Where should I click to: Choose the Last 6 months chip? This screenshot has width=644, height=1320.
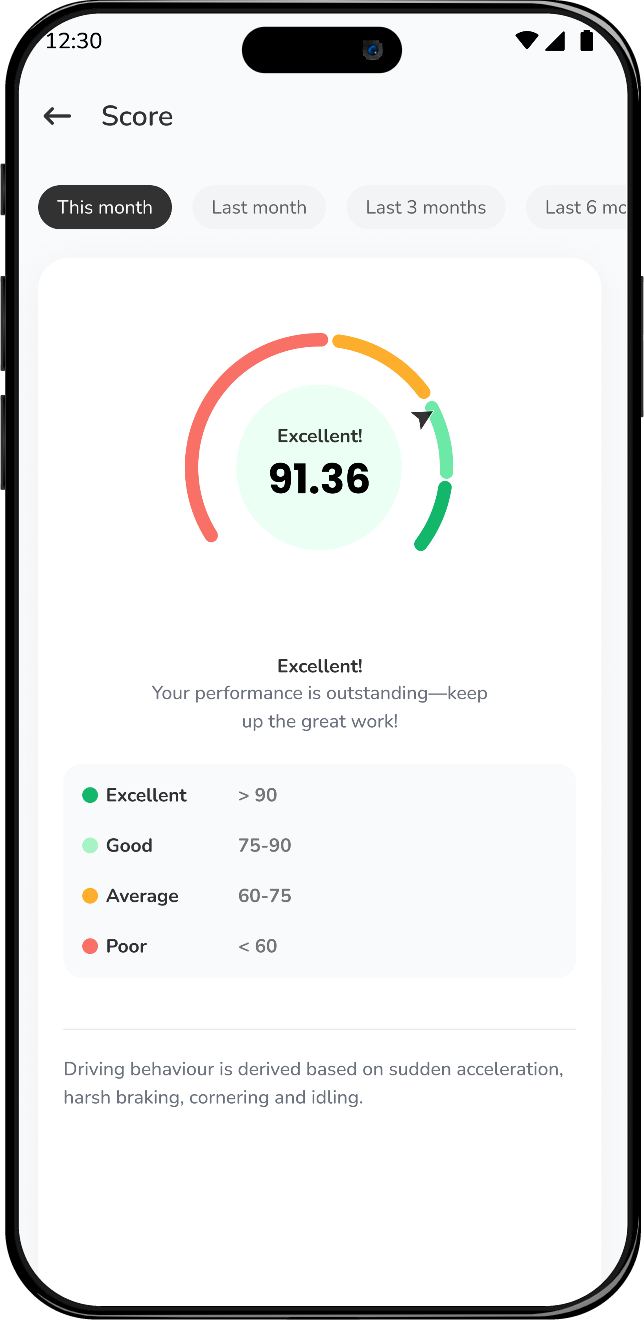pyautogui.click(x=583, y=207)
